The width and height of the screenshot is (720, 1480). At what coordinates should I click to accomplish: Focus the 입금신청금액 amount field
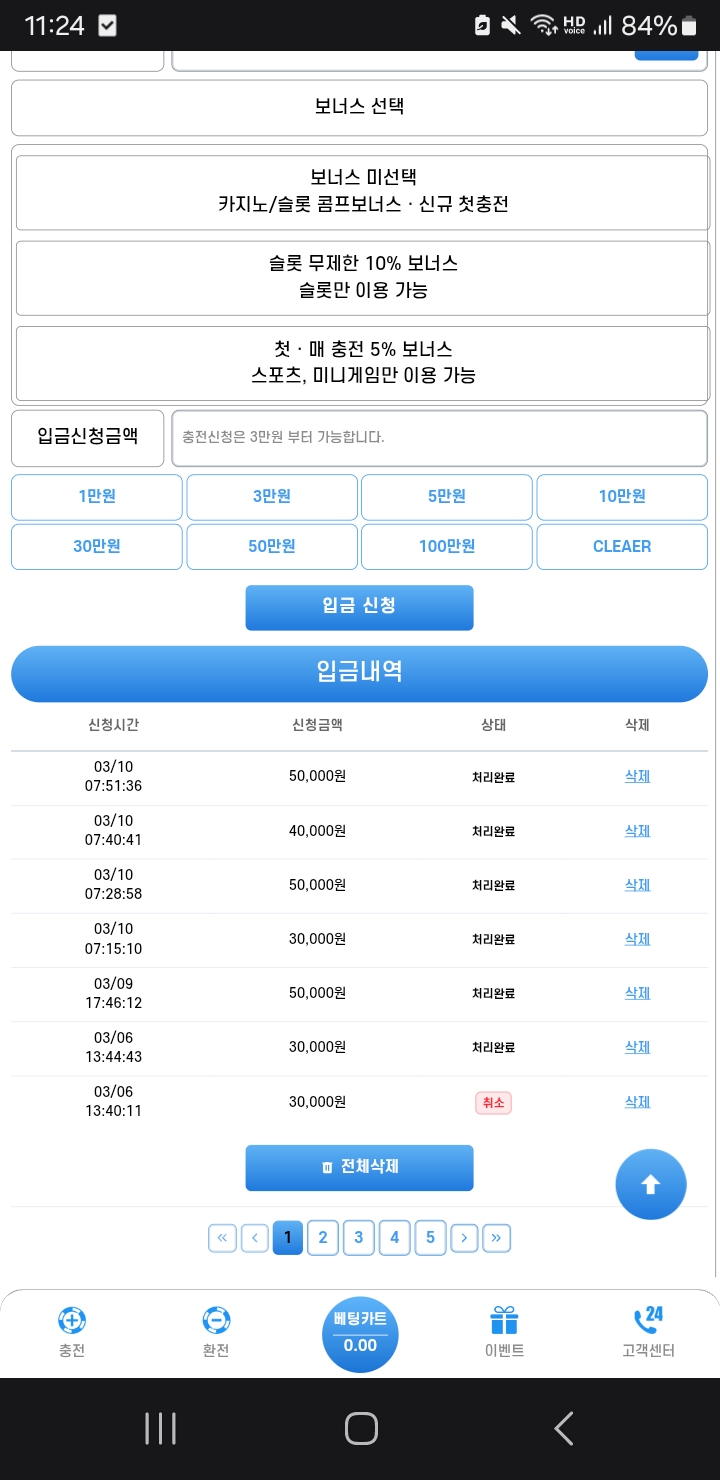click(x=439, y=438)
